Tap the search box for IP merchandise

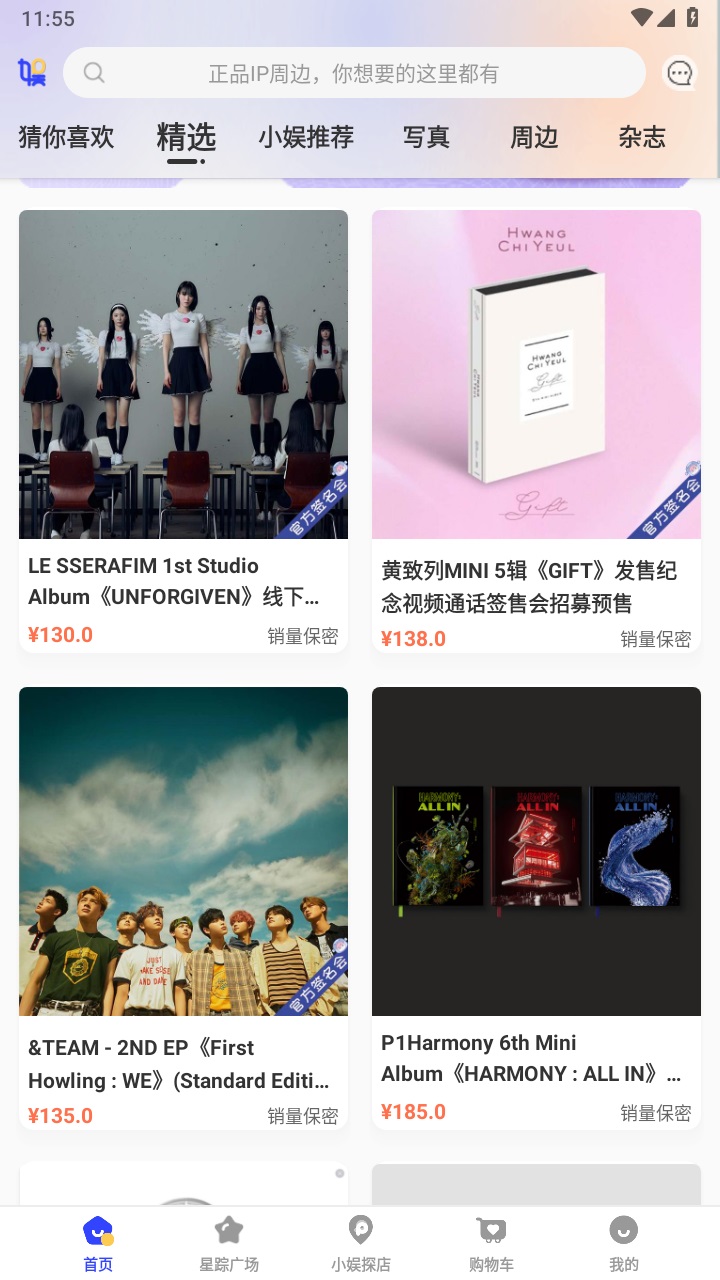(x=353, y=73)
